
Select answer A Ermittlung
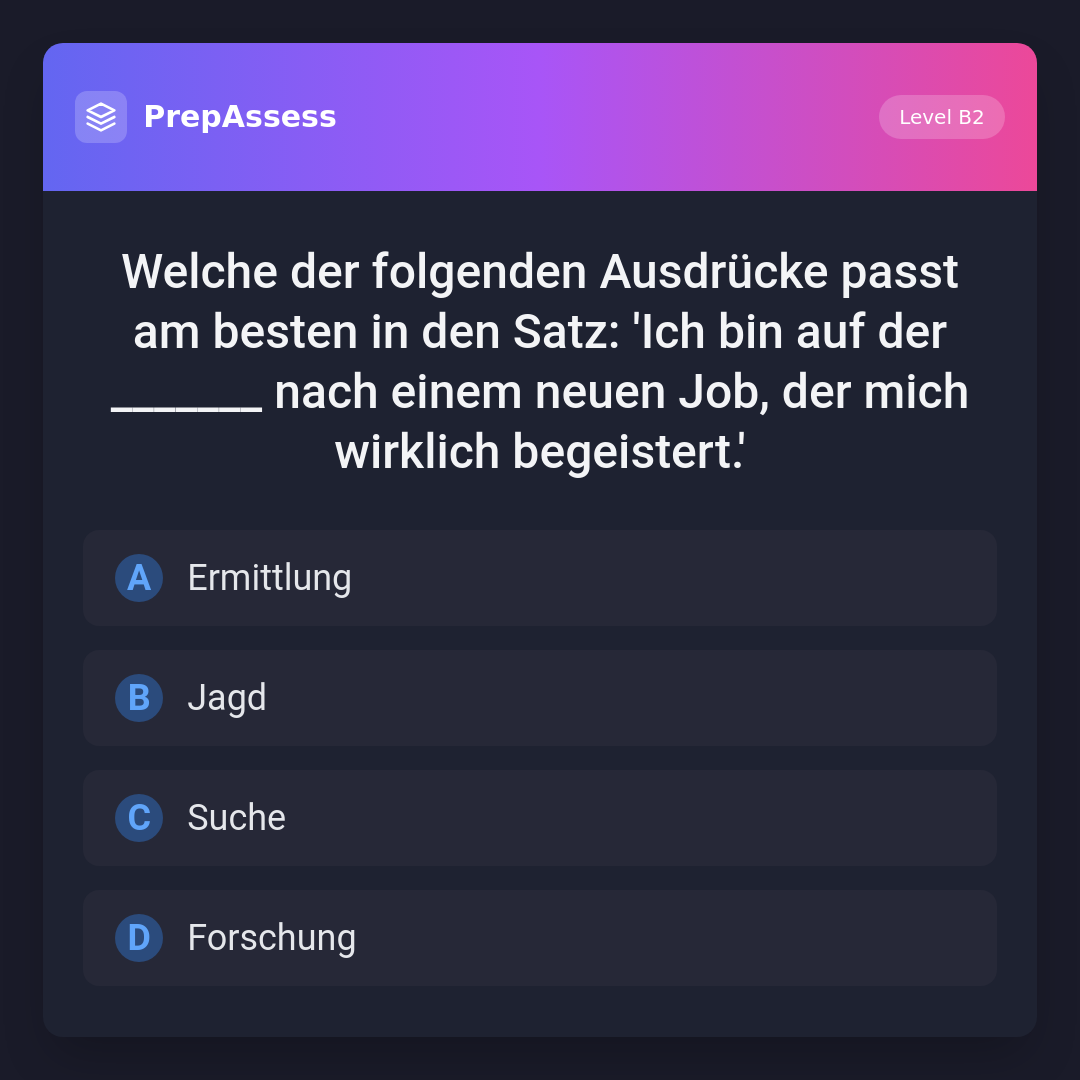pos(540,578)
